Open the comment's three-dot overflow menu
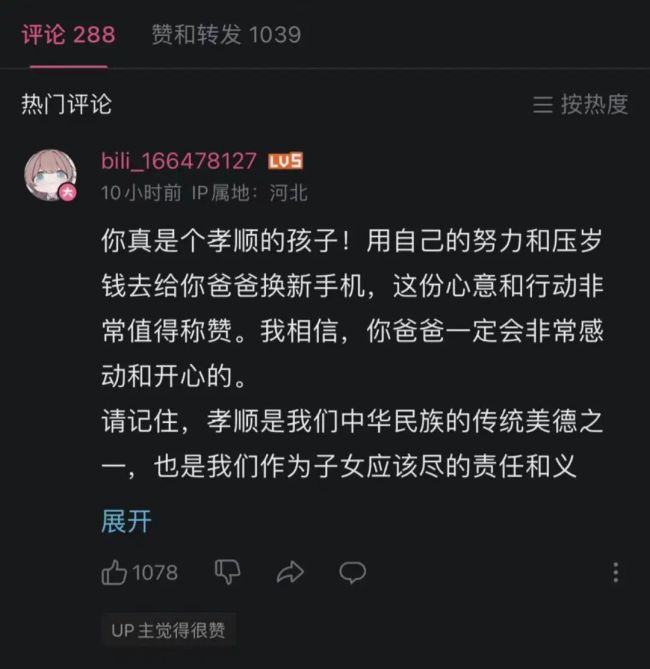The height and width of the screenshot is (669, 650). pyautogui.click(x=615, y=572)
